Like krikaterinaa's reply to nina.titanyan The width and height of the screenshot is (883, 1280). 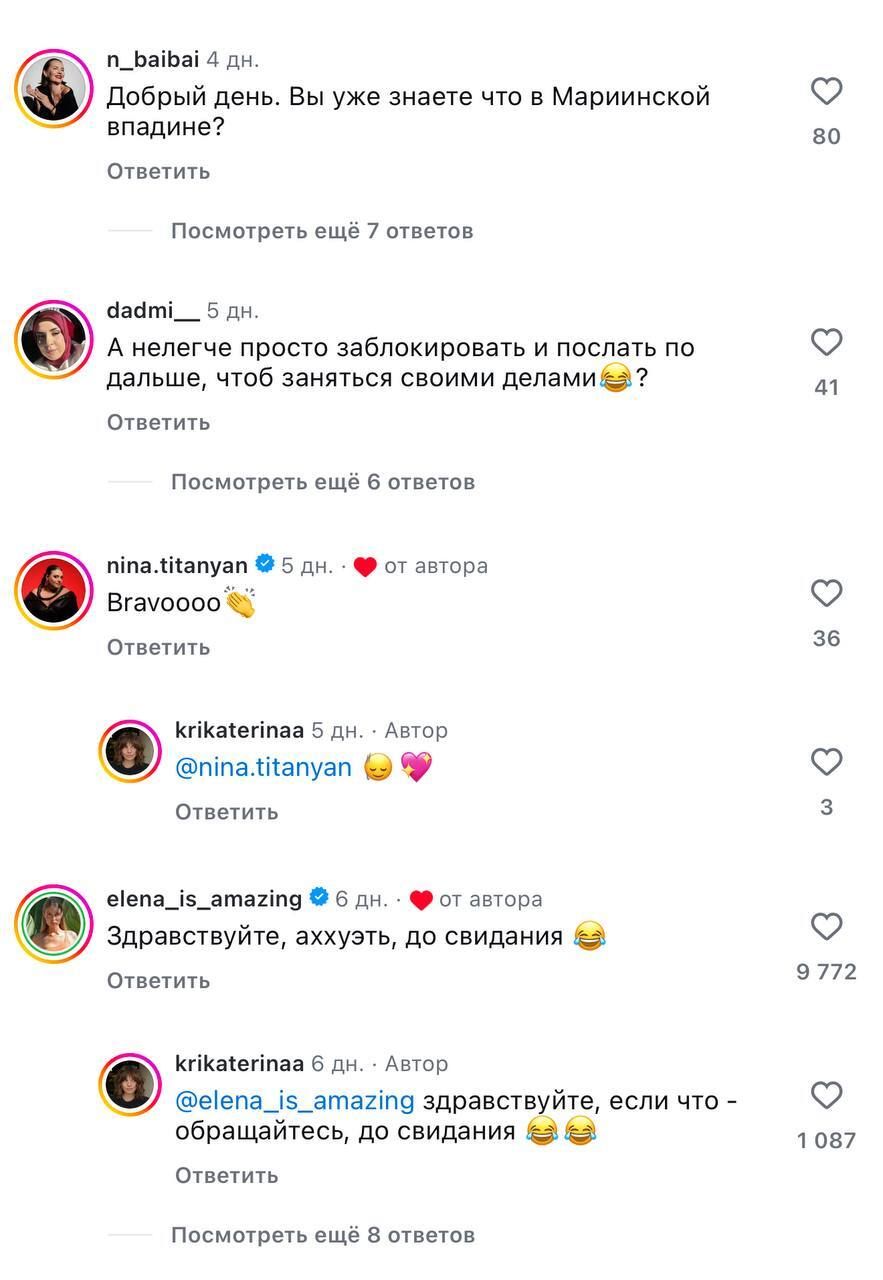[826, 763]
